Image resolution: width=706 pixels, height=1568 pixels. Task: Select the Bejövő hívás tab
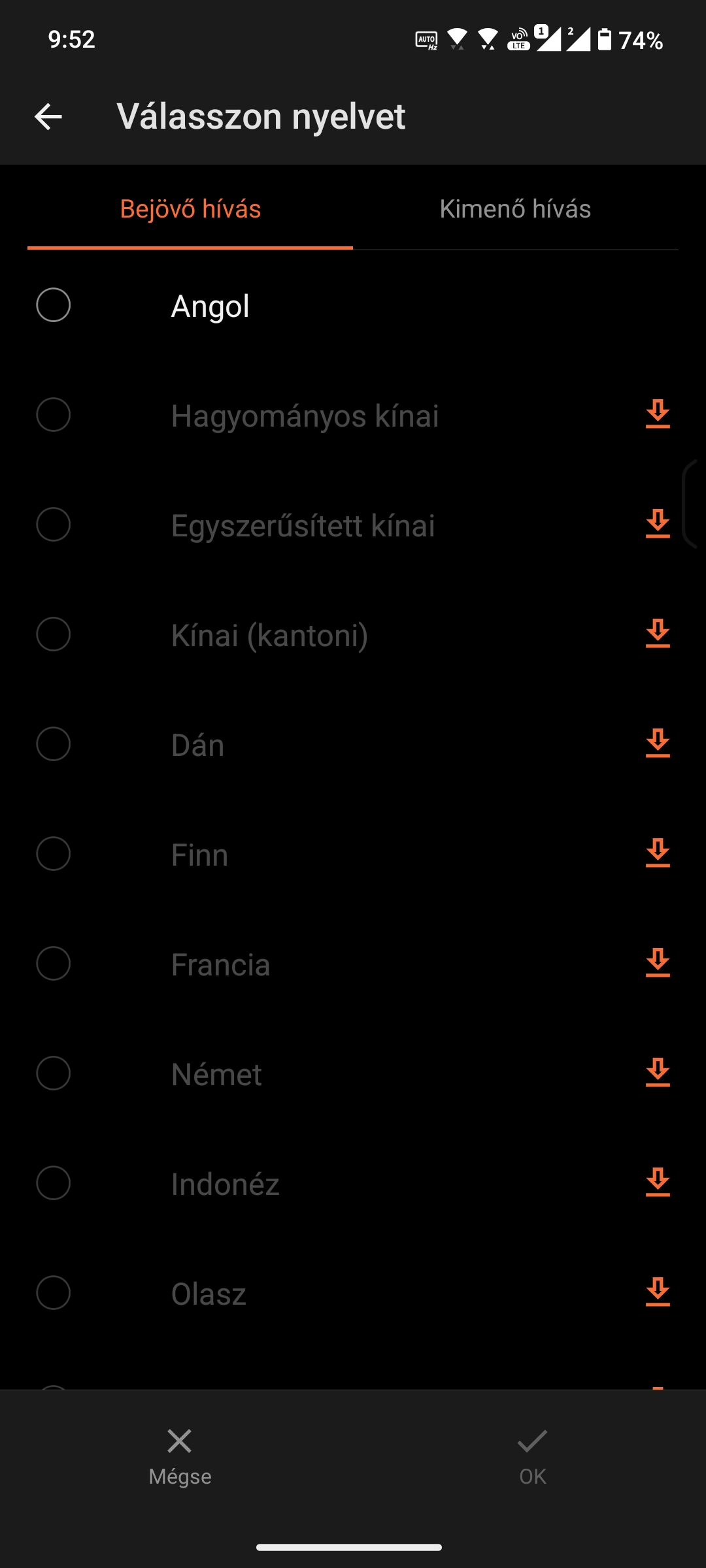click(x=190, y=209)
